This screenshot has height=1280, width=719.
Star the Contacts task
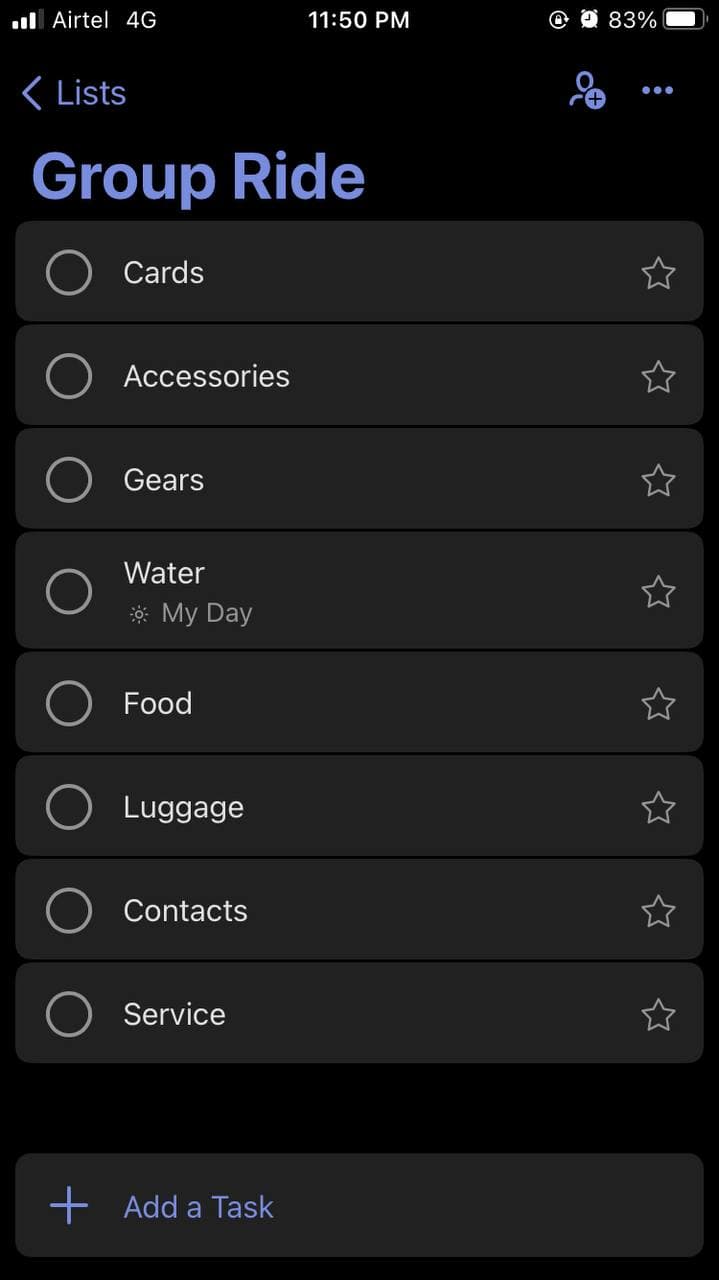[658, 911]
